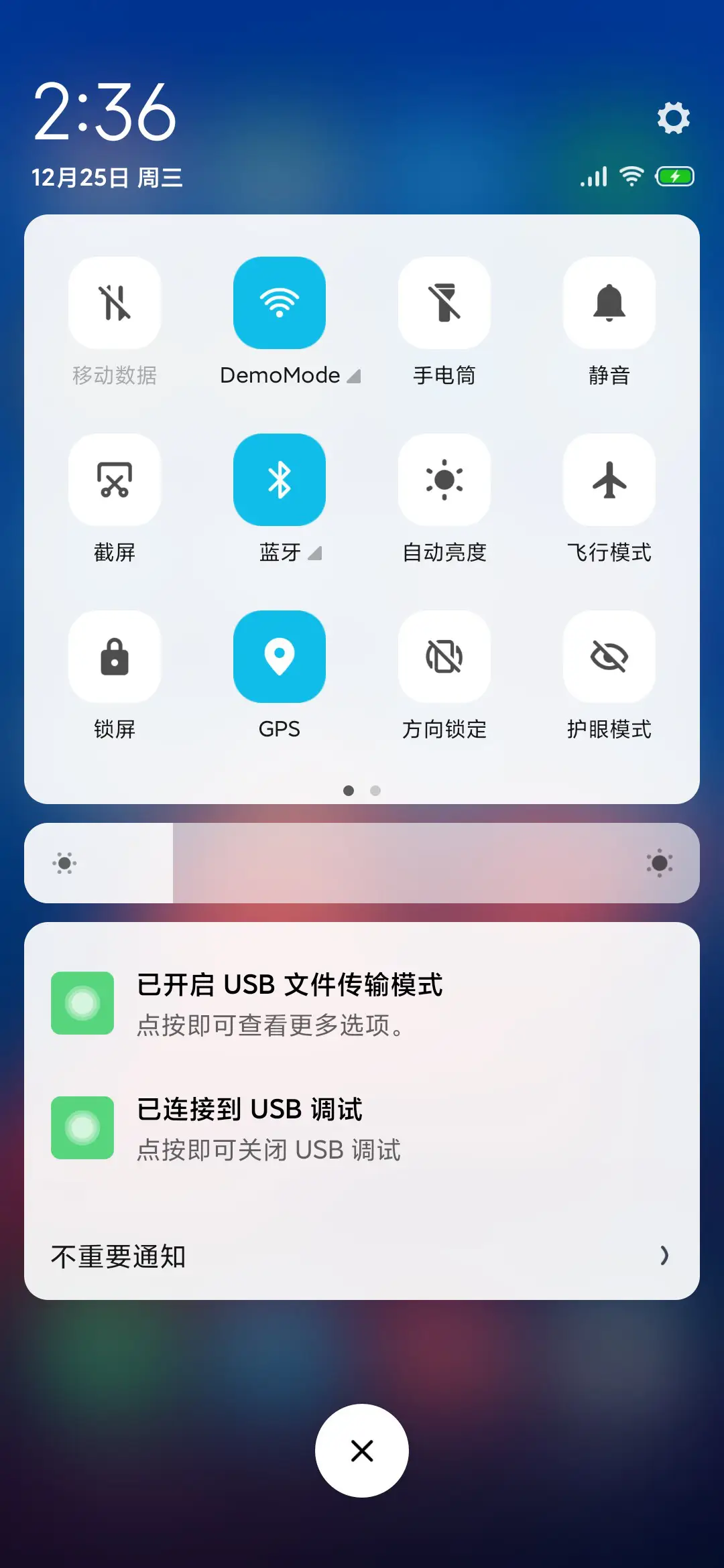Image resolution: width=724 pixels, height=1568 pixels.
Task: Tap the lock screen tile
Action: 115,657
